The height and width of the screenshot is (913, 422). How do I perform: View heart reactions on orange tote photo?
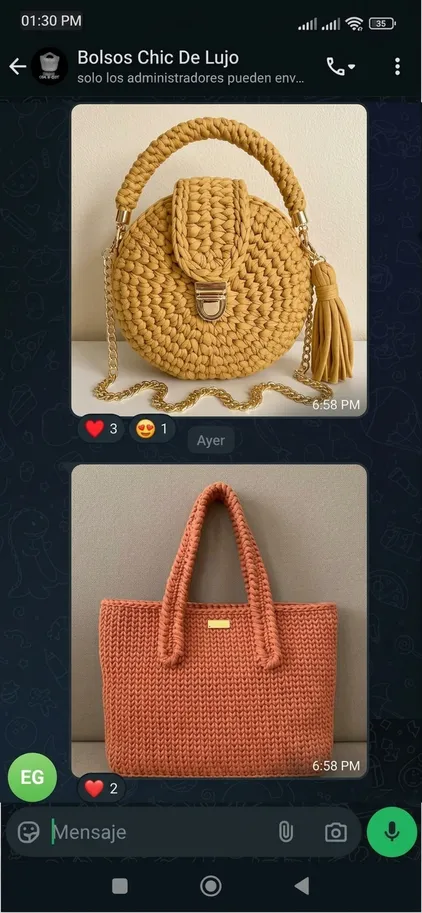click(101, 789)
